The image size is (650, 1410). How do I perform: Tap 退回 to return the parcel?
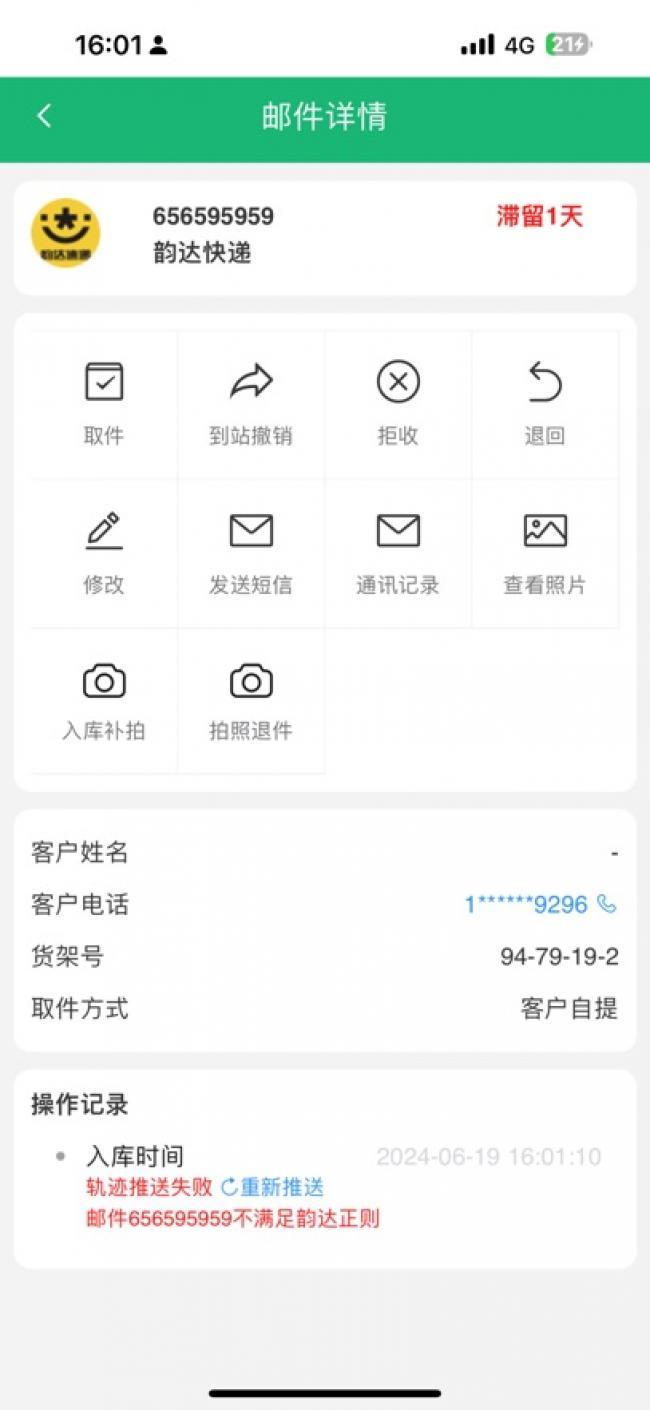click(x=545, y=404)
